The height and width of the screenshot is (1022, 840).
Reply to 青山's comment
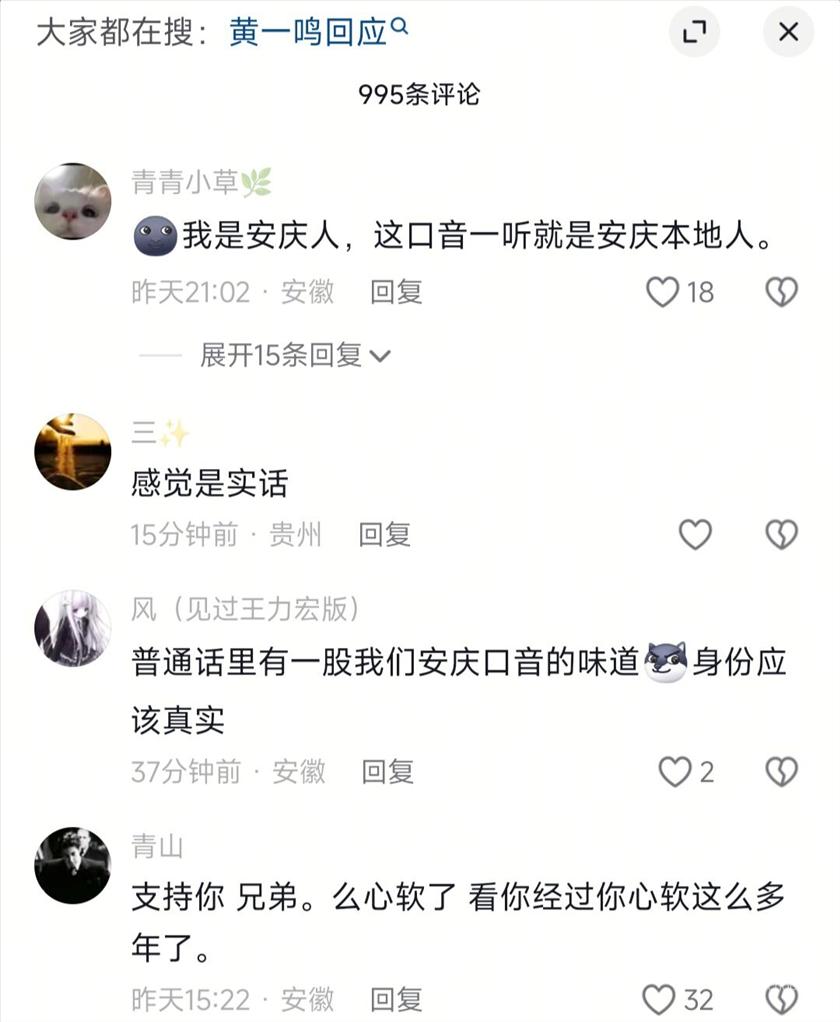396,999
